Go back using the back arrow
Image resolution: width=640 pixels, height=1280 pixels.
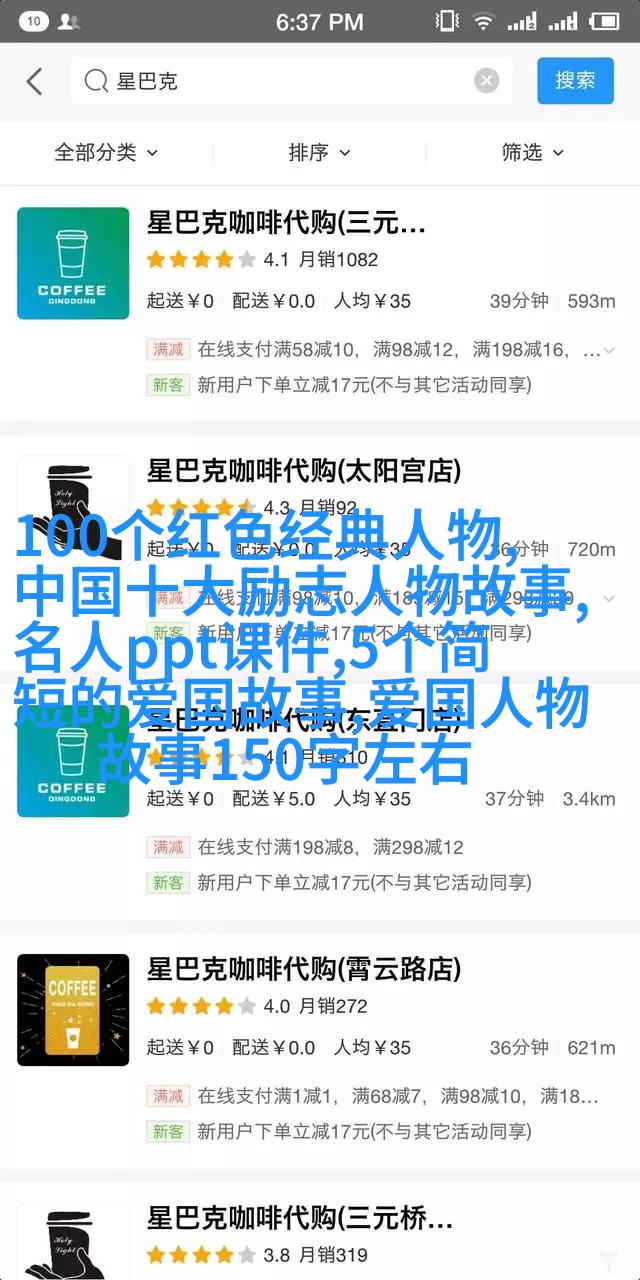click(x=35, y=82)
